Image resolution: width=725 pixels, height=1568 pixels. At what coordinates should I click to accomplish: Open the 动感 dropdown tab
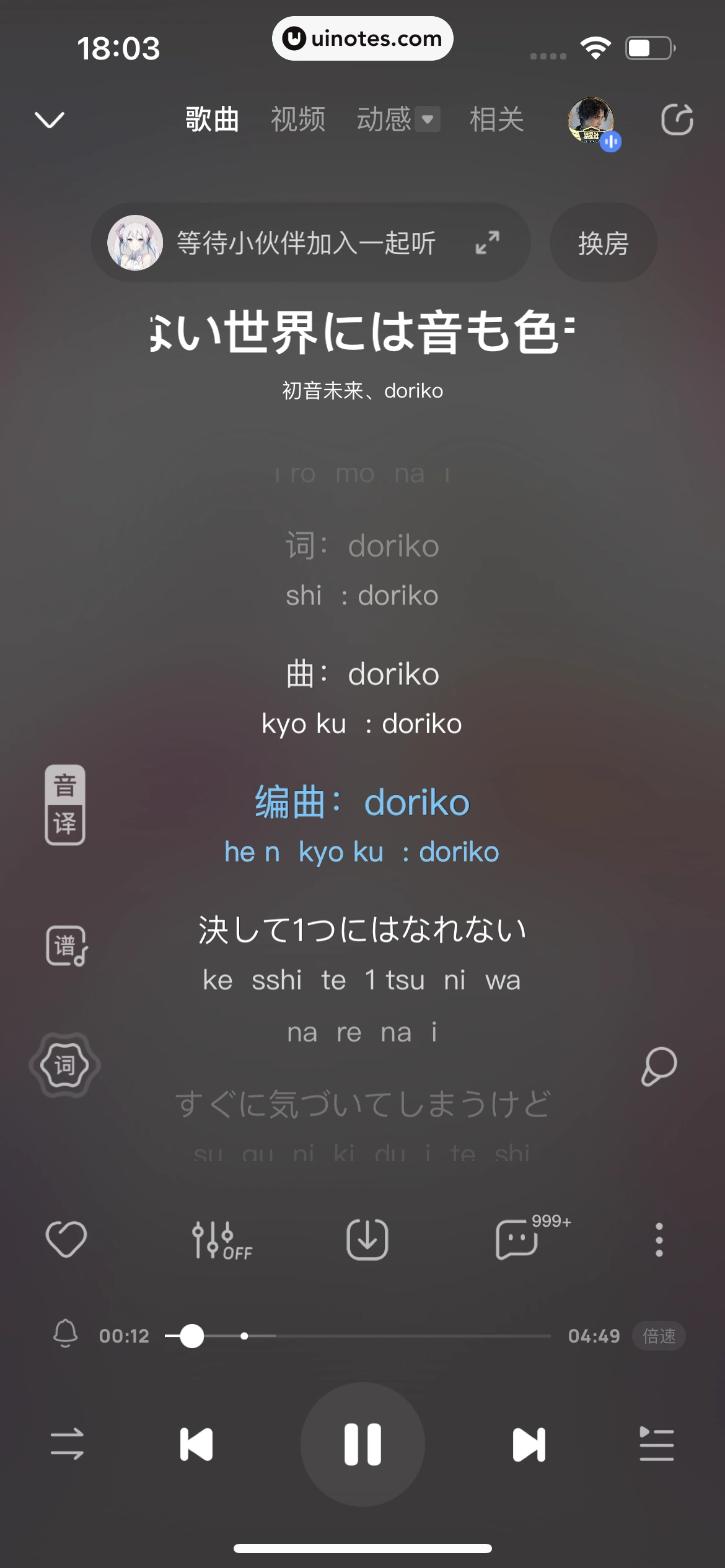coord(397,120)
